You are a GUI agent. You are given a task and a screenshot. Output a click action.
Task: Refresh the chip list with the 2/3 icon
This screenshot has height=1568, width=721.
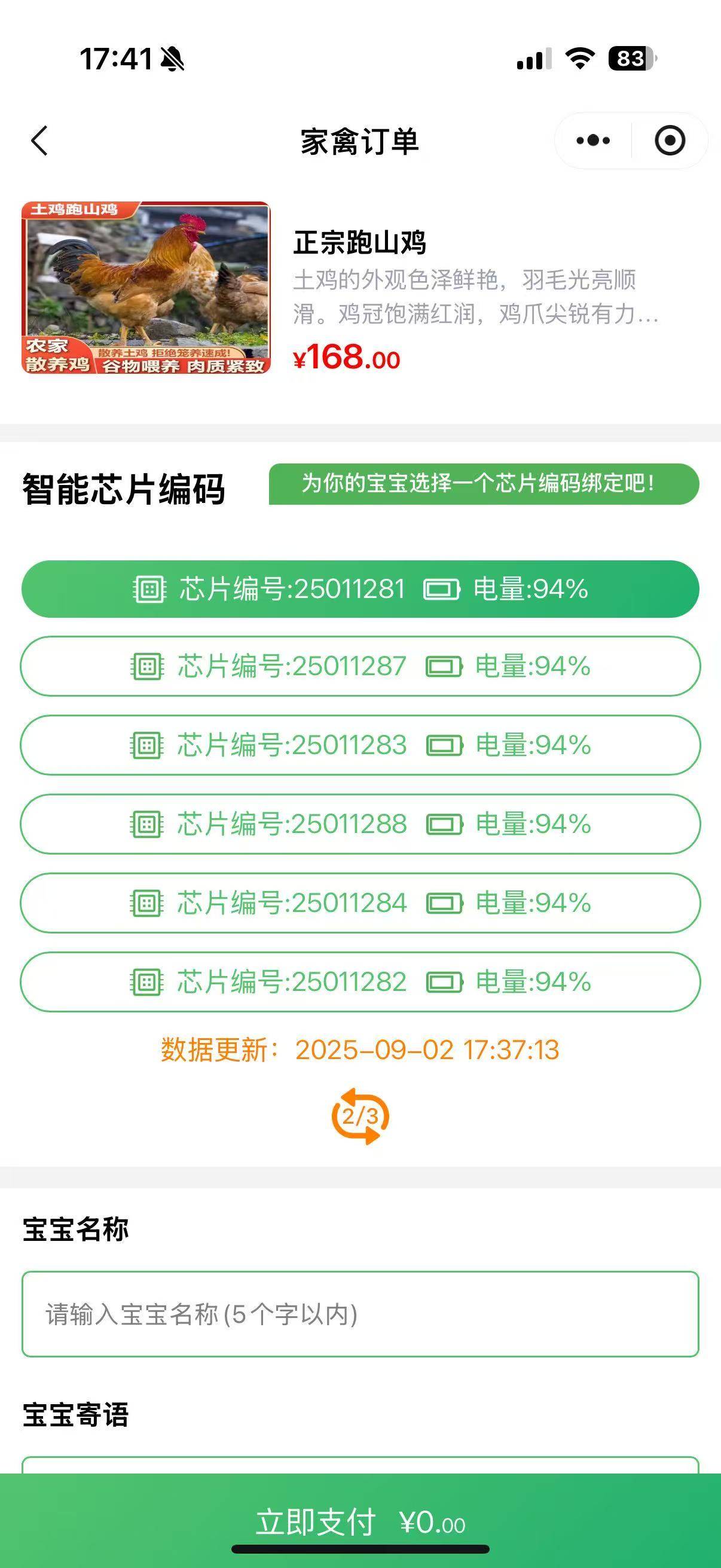(x=360, y=1116)
